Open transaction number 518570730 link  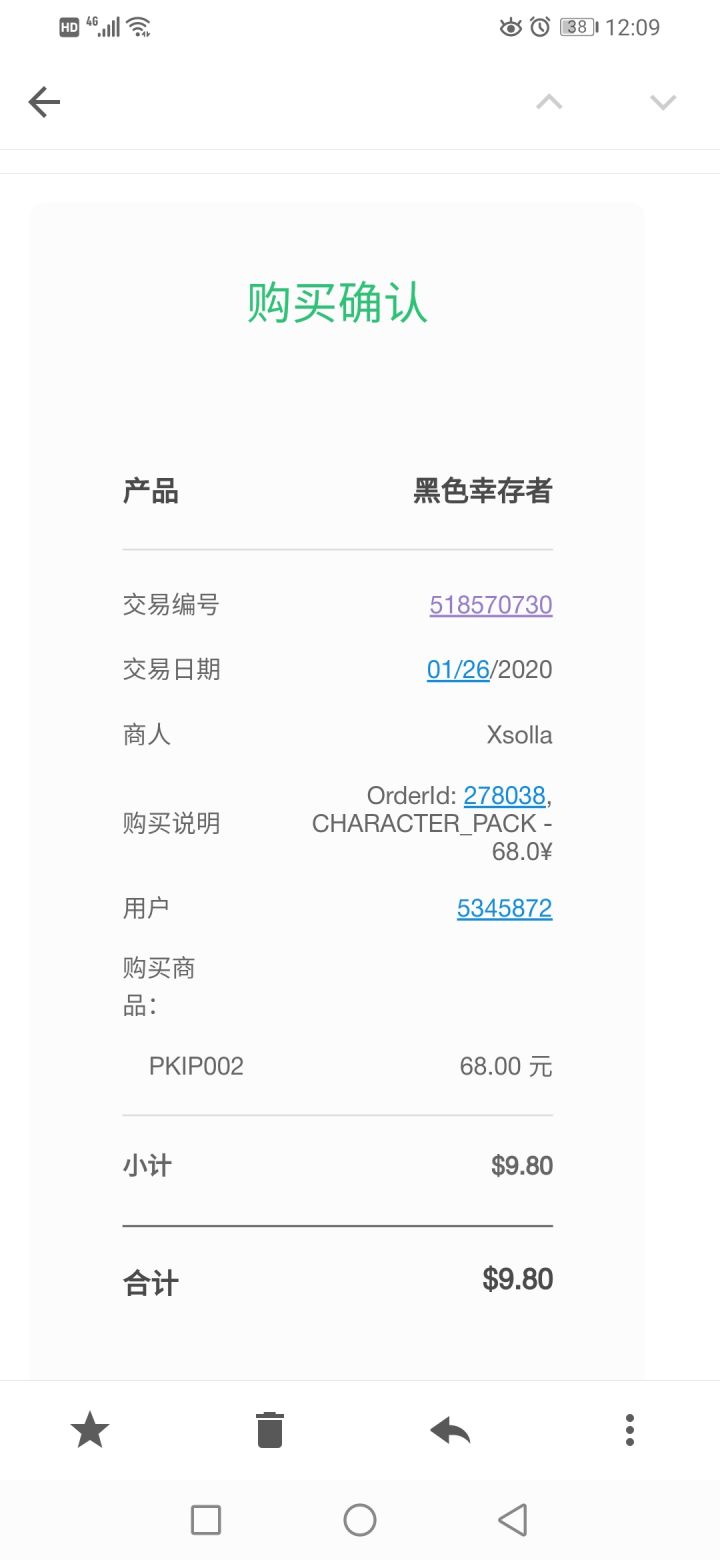tap(491, 605)
